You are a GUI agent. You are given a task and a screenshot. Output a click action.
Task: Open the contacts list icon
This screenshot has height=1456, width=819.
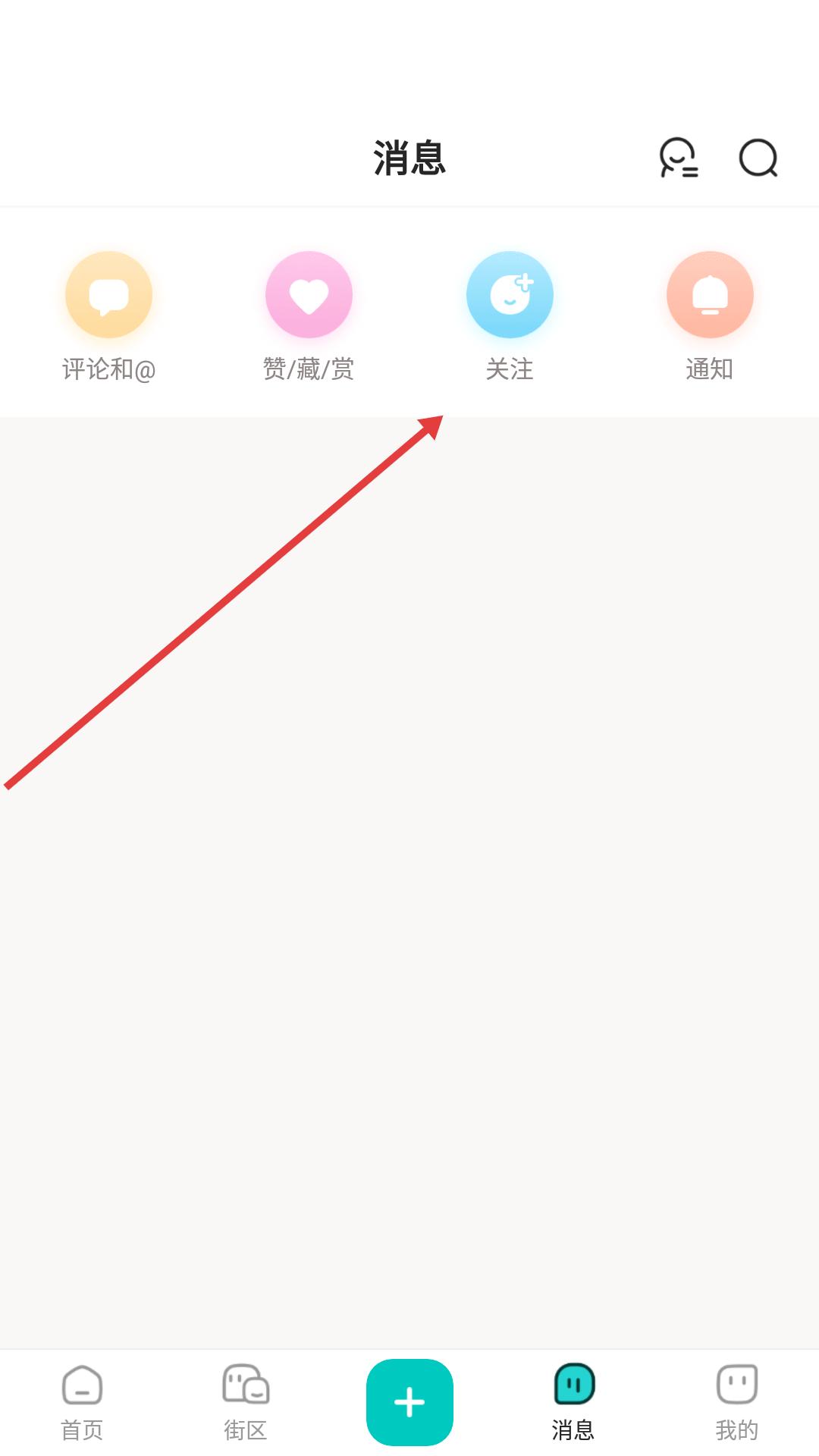click(x=678, y=158)
